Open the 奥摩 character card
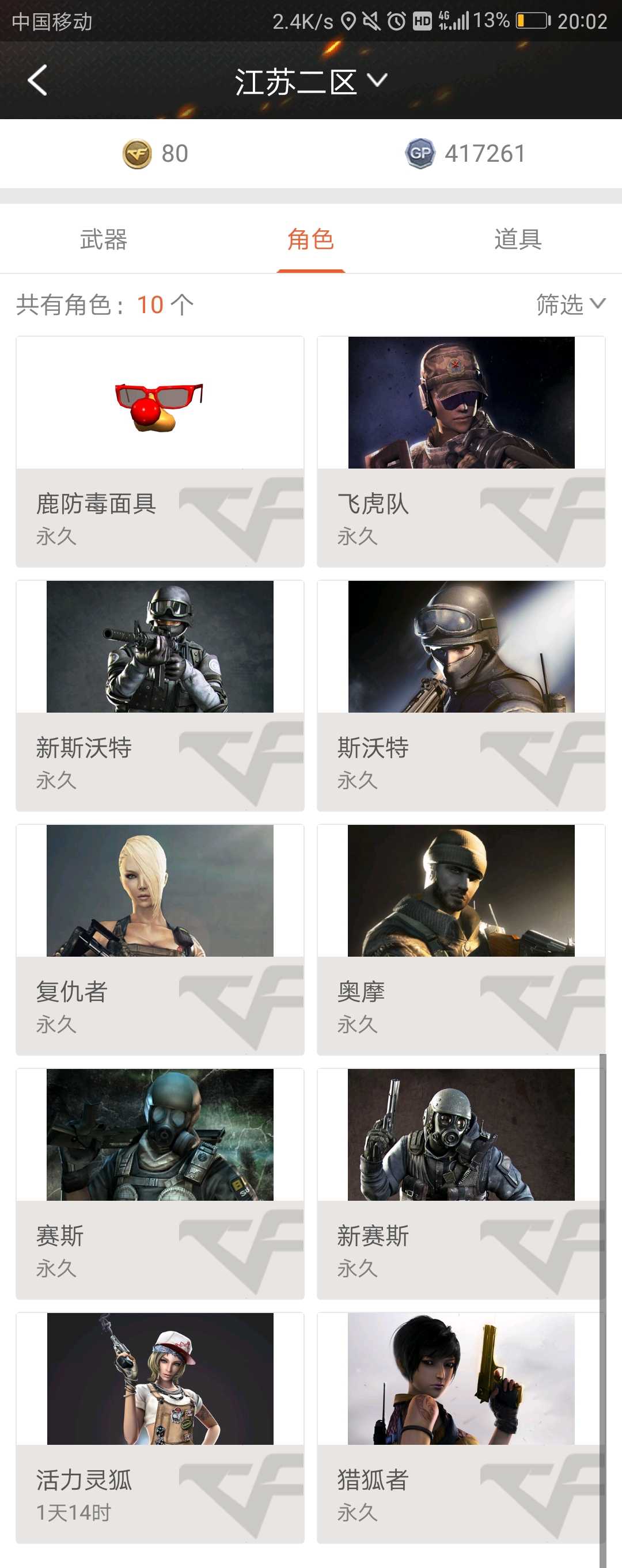 461,939
